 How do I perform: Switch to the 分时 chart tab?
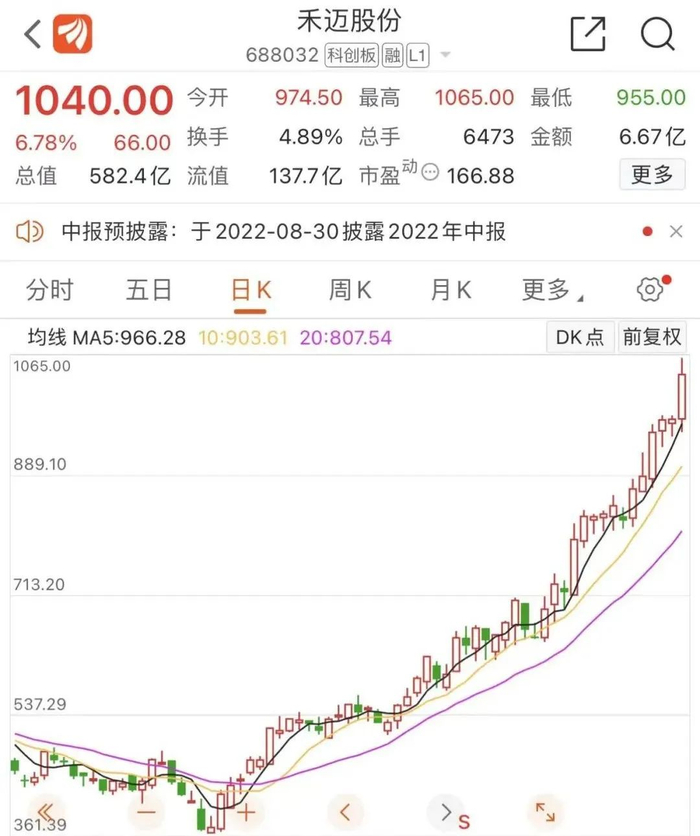click(50, 290)
